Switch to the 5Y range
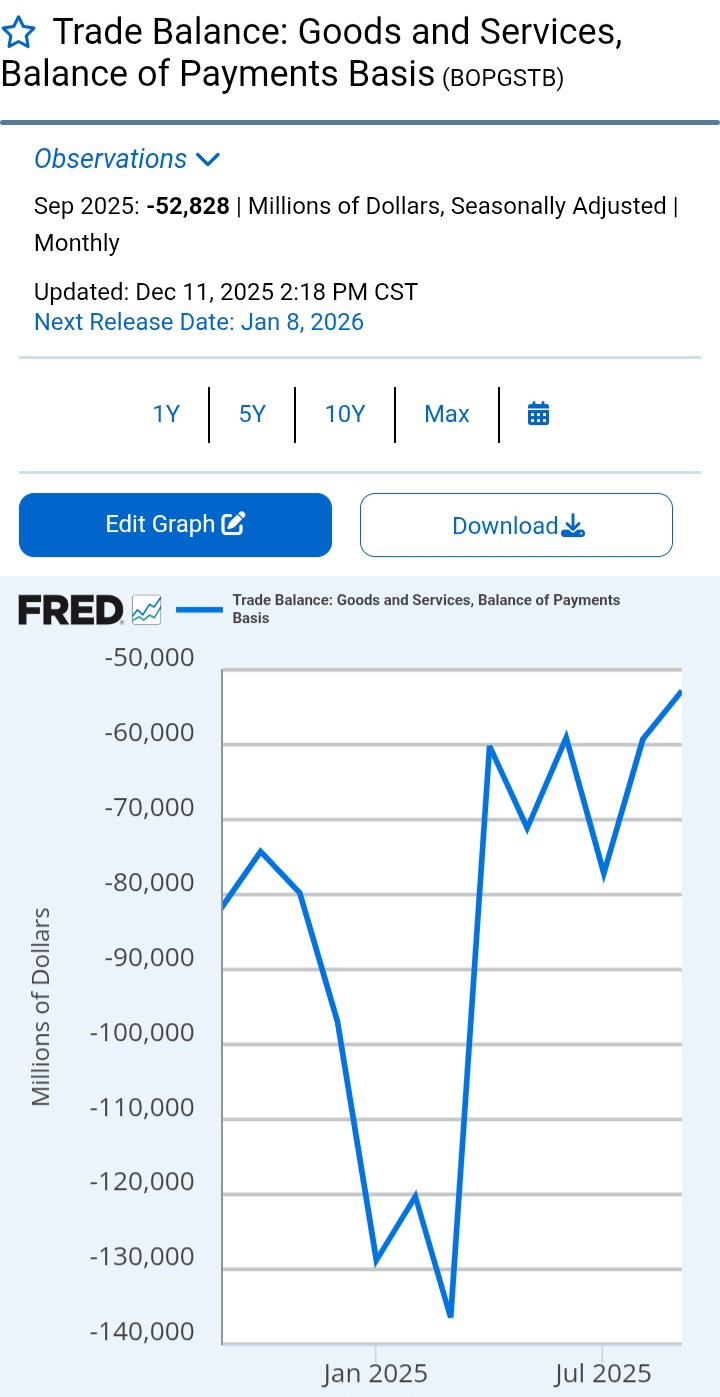Image resolution: width=720 pixels, height=1397 pixels. coord(252,414)
